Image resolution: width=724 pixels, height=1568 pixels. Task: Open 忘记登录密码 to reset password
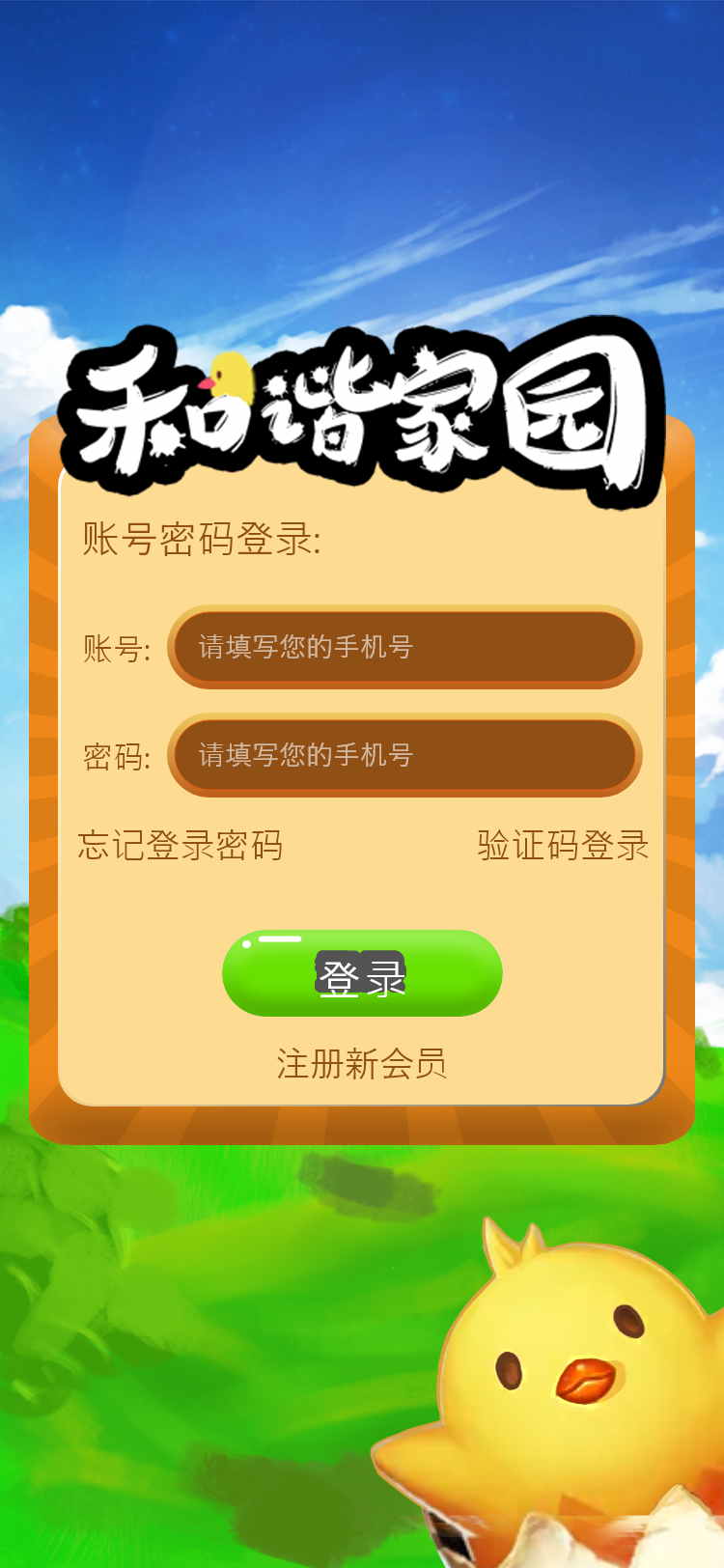tap(181, 846)
